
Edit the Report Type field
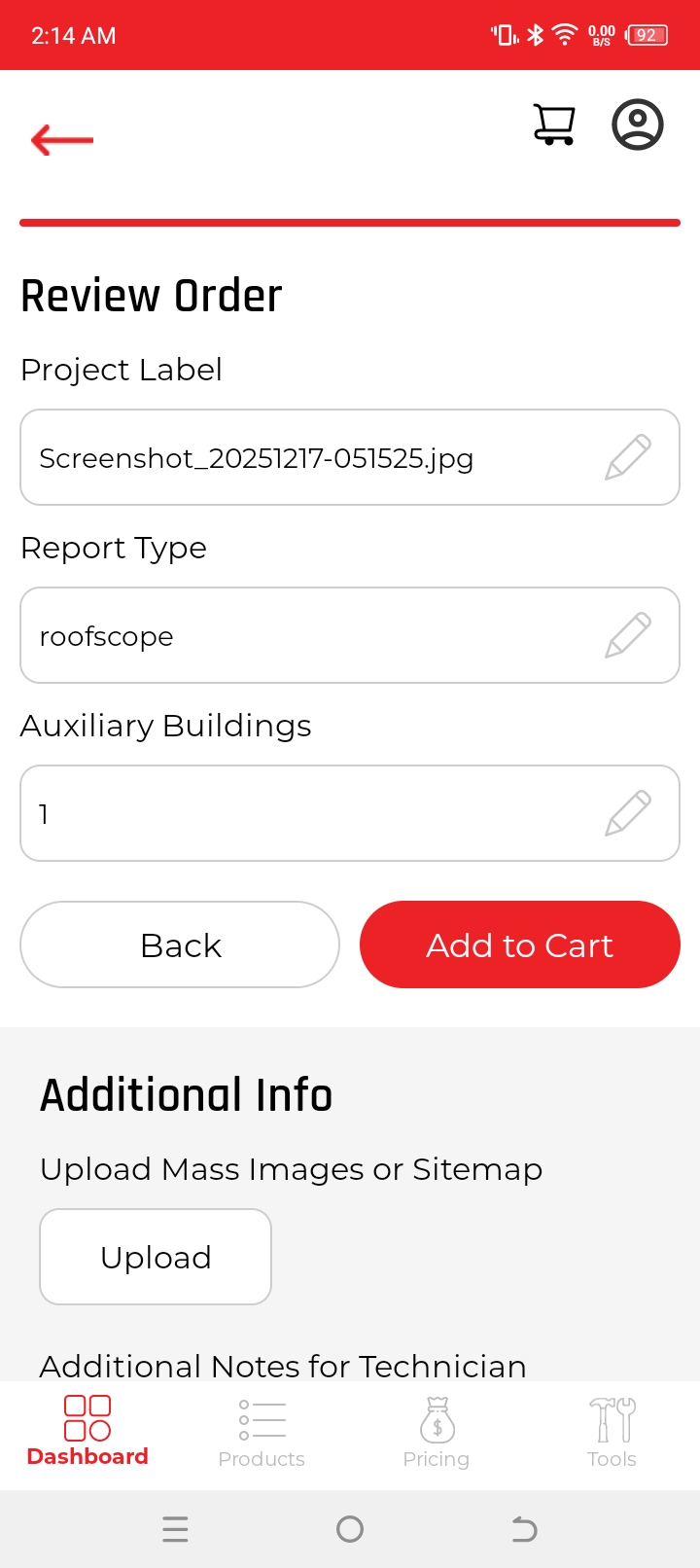click(x=627, y=635)
